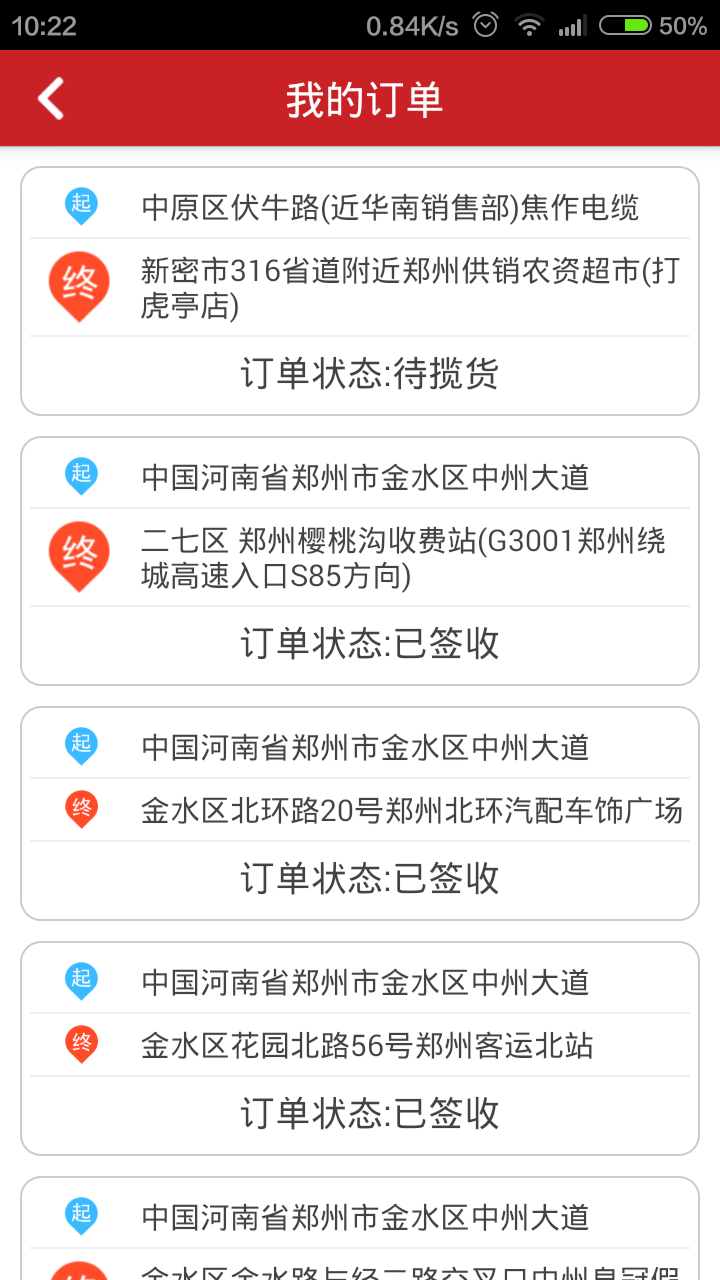Viewport: 720px width, 1280px height.
Task: View the order to 郑州北环汽配车饰广场
Action: (360, 812)
